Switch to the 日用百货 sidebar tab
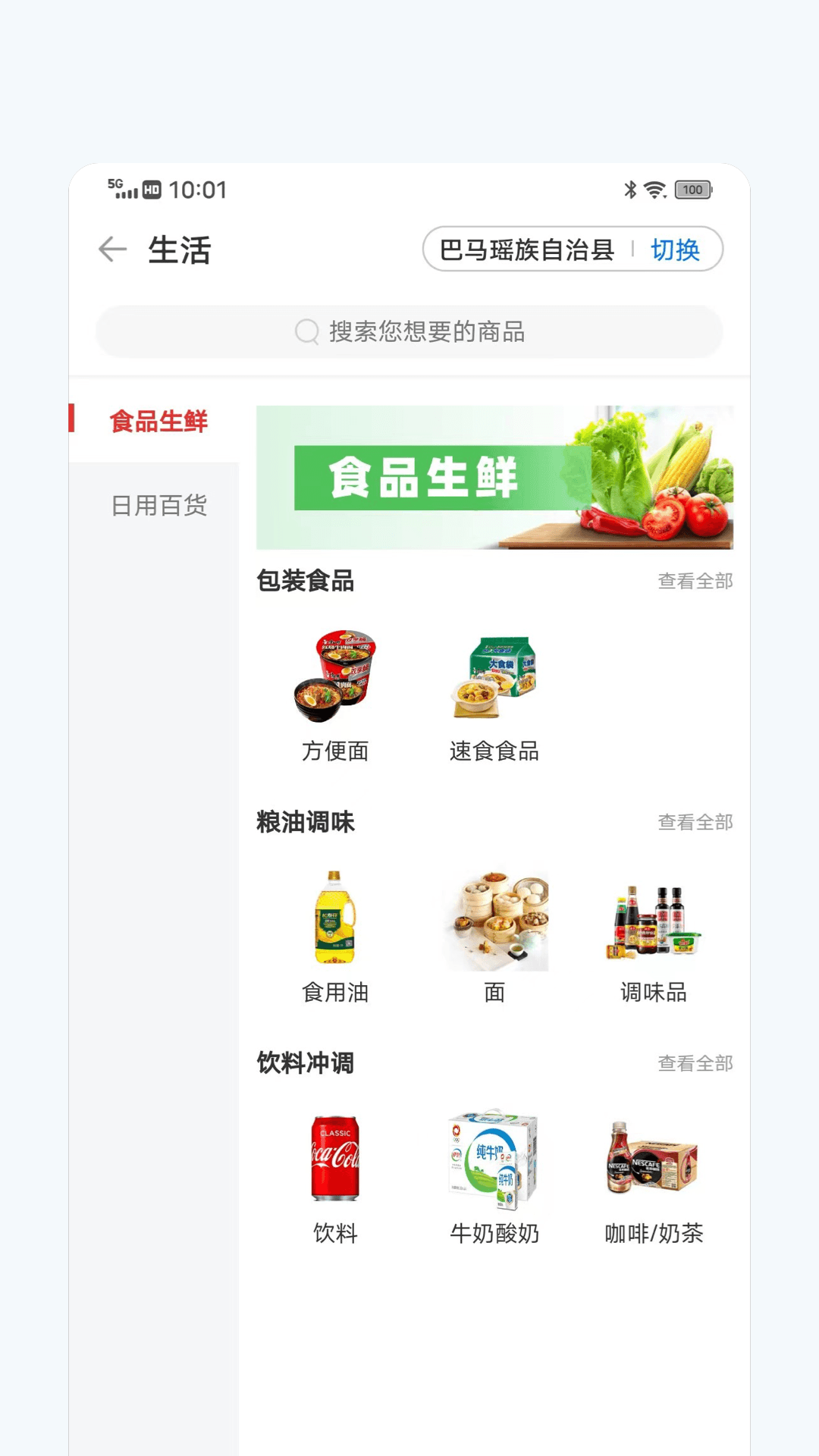This screenshot has width=819, height=1456. [x=159, y=506]
